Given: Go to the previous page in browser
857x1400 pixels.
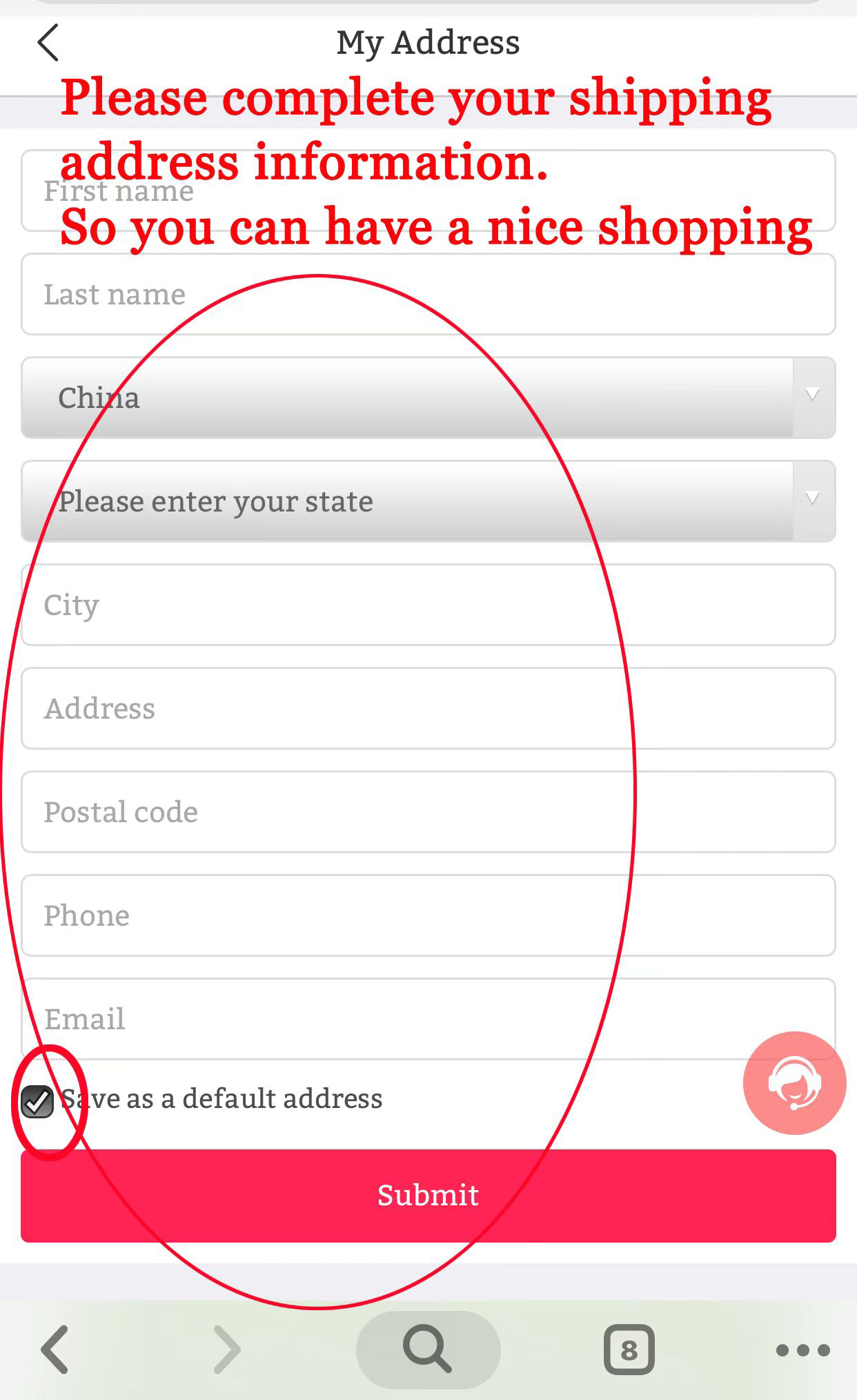Looking at the screenshot, I should [55, 1349].
